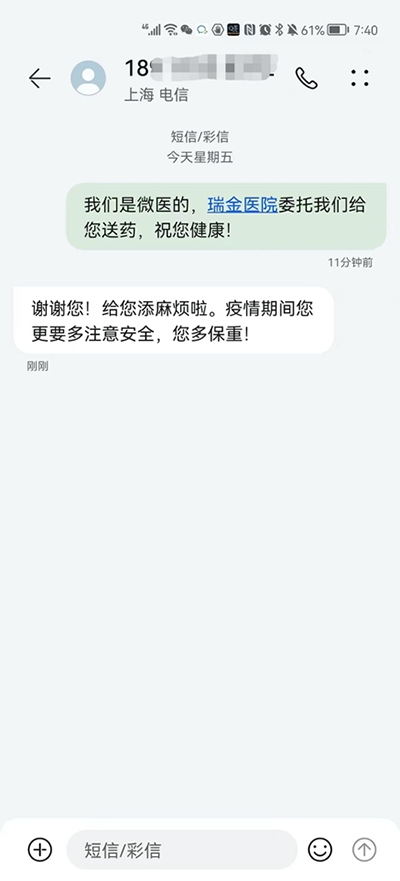
Task: Focus the 短信/彩信 message input field
Action: coord(181,850)
